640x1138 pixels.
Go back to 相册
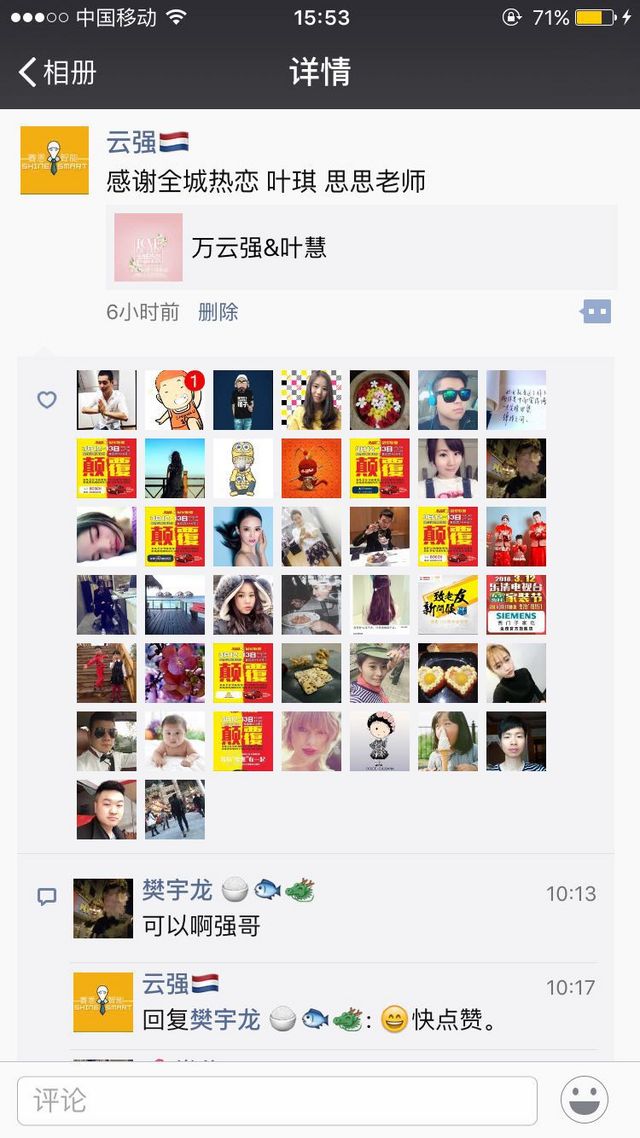point(57,73)
